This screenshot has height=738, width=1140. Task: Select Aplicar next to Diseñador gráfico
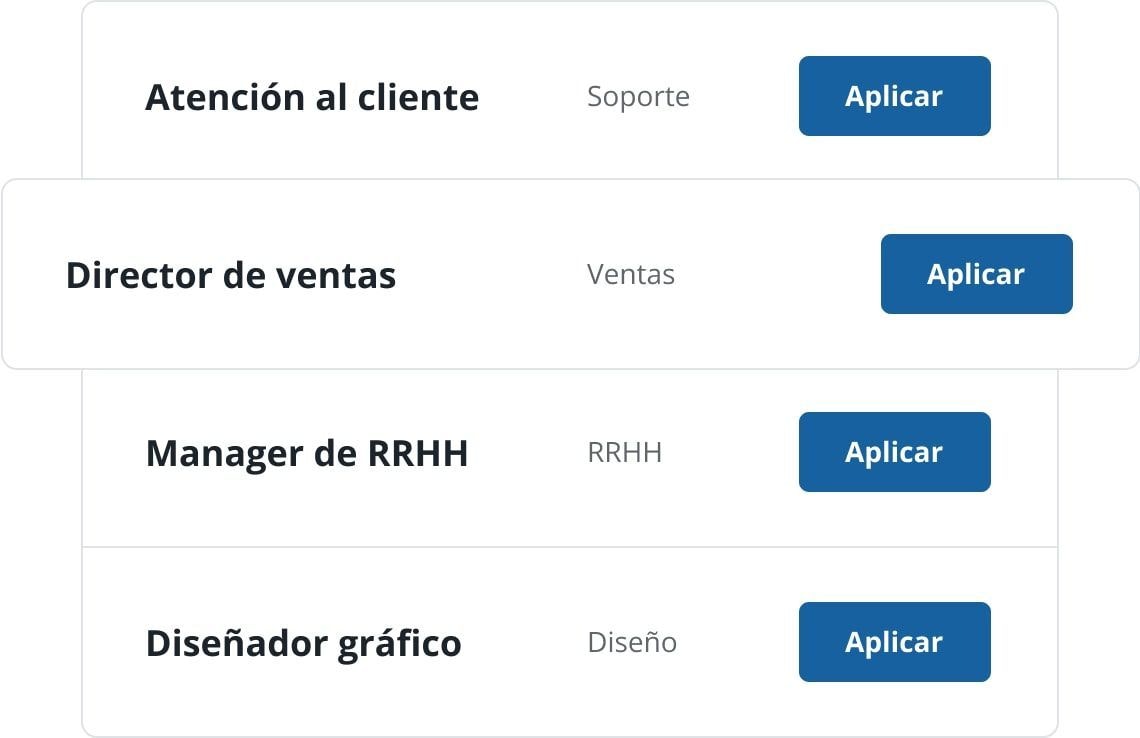[894, 642]
